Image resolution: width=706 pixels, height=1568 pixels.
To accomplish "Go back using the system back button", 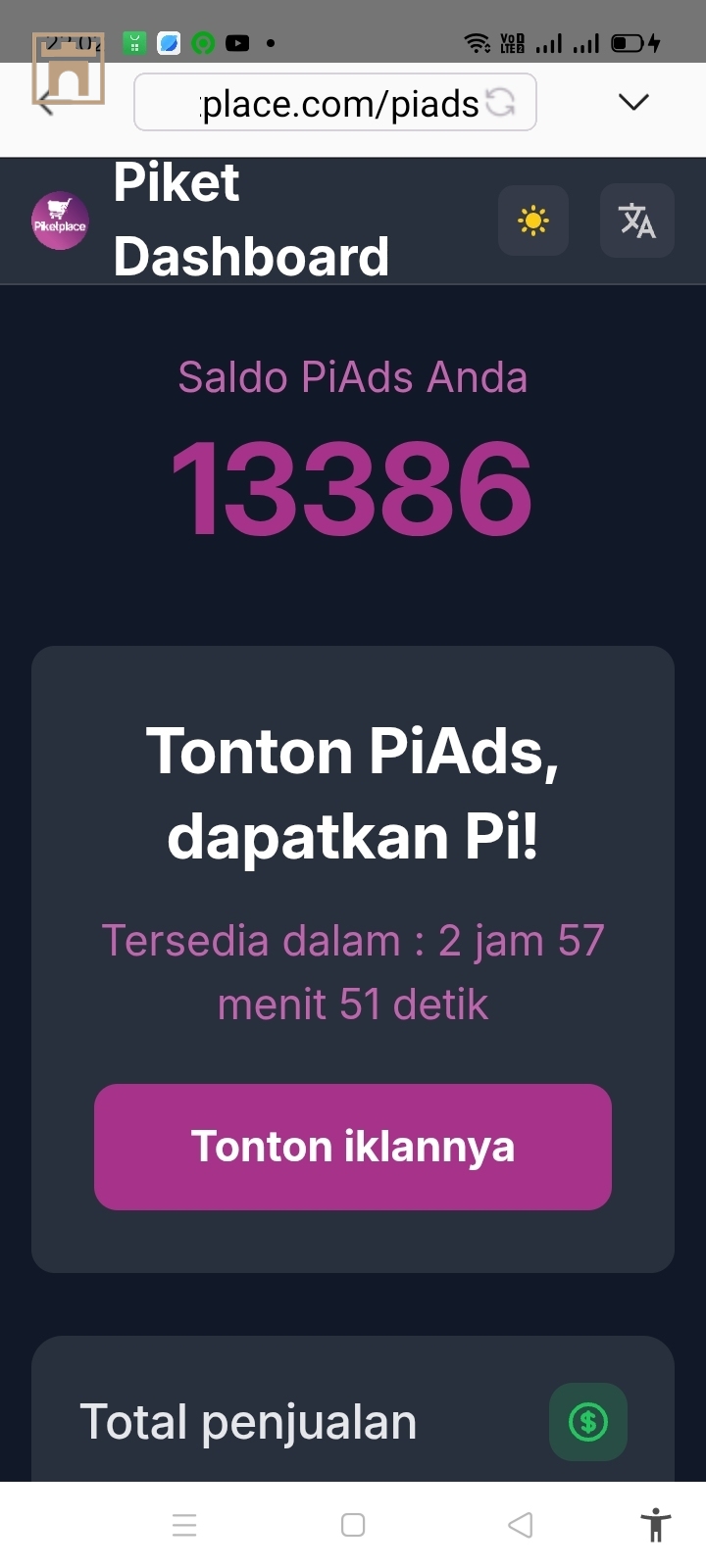I will [521, 1525].
